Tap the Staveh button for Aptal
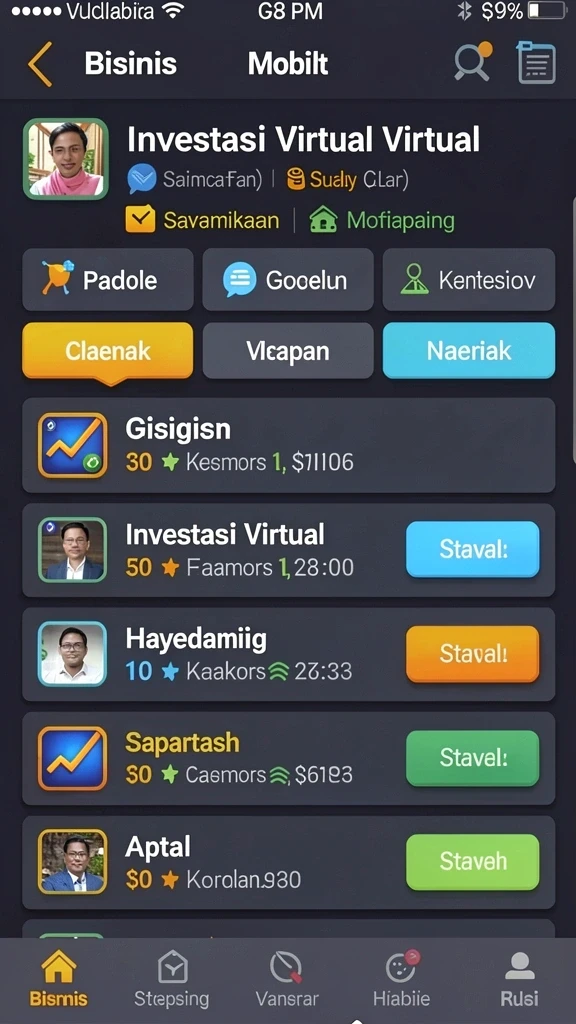Image resolution: width=576 pixels, height=1024 pixels. [473, 862]
